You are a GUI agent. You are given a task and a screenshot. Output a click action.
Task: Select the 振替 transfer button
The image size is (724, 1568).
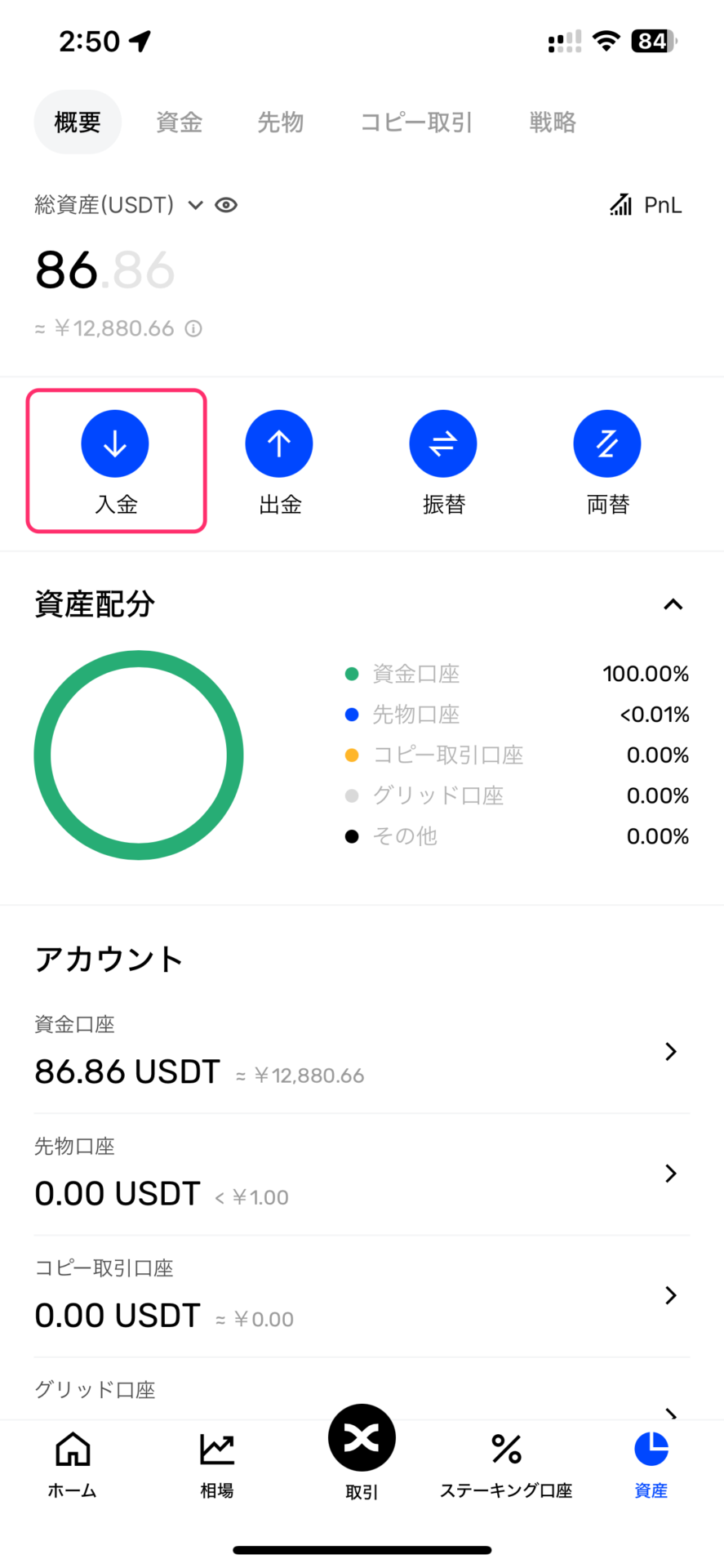click(443, 461)
